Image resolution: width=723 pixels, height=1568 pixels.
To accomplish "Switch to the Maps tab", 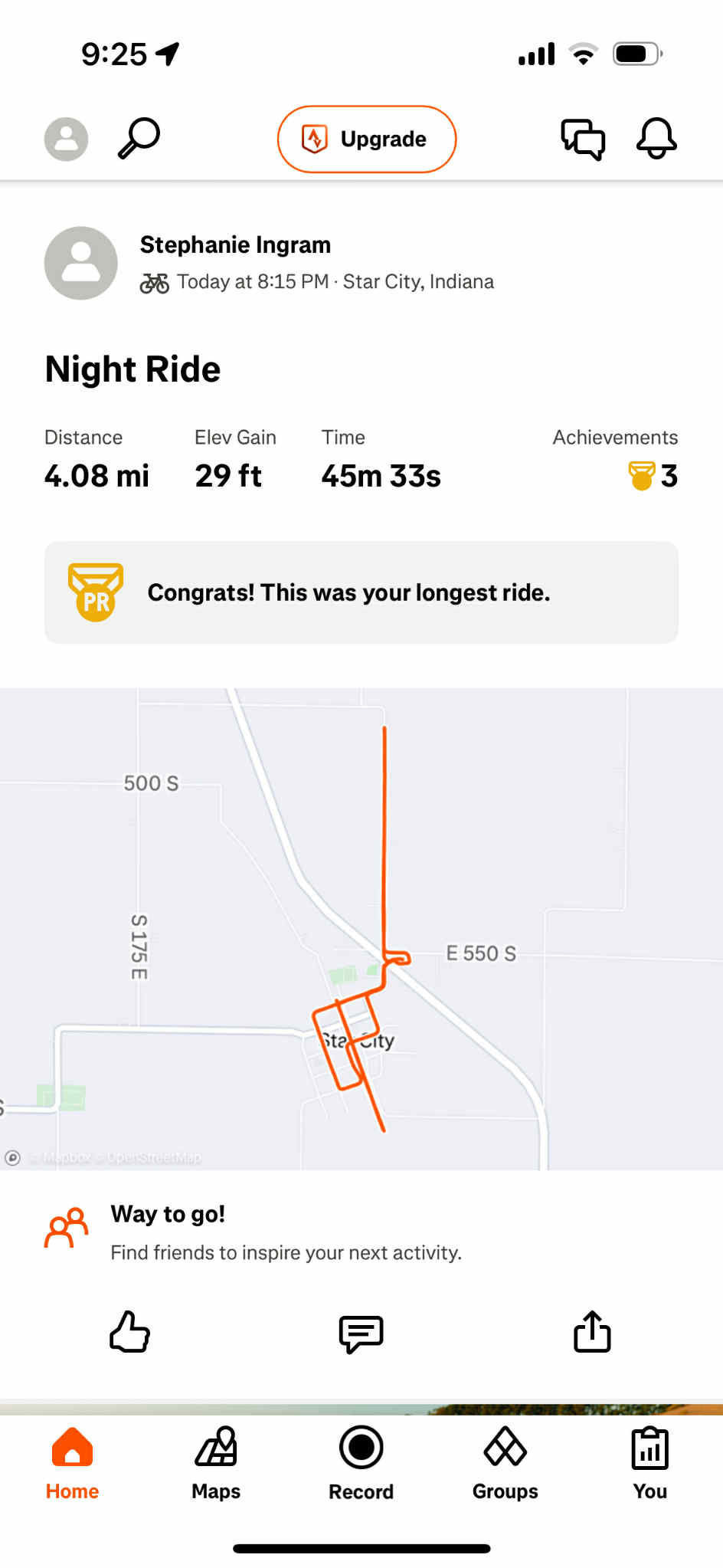I will click(216, 1463).
